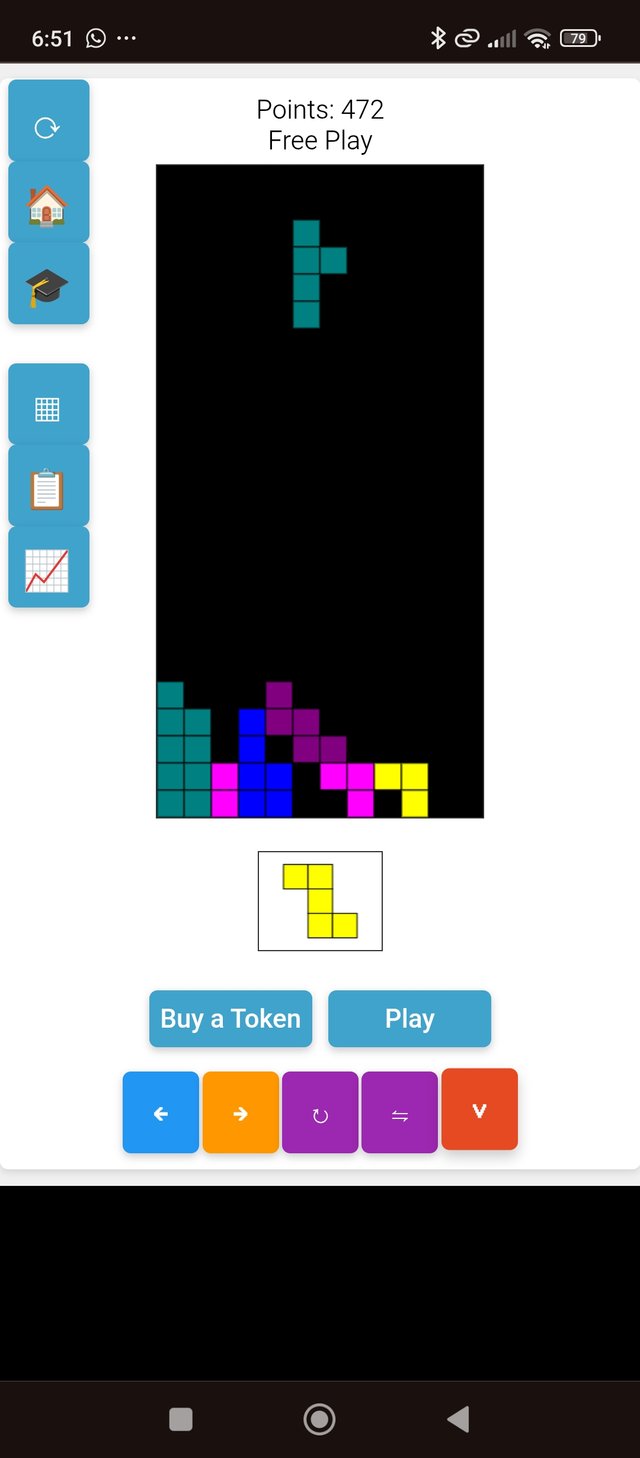Screen dimensions: 640x1458
Task: Open the graduation cap tutorial button
Action: coord(48,285)
